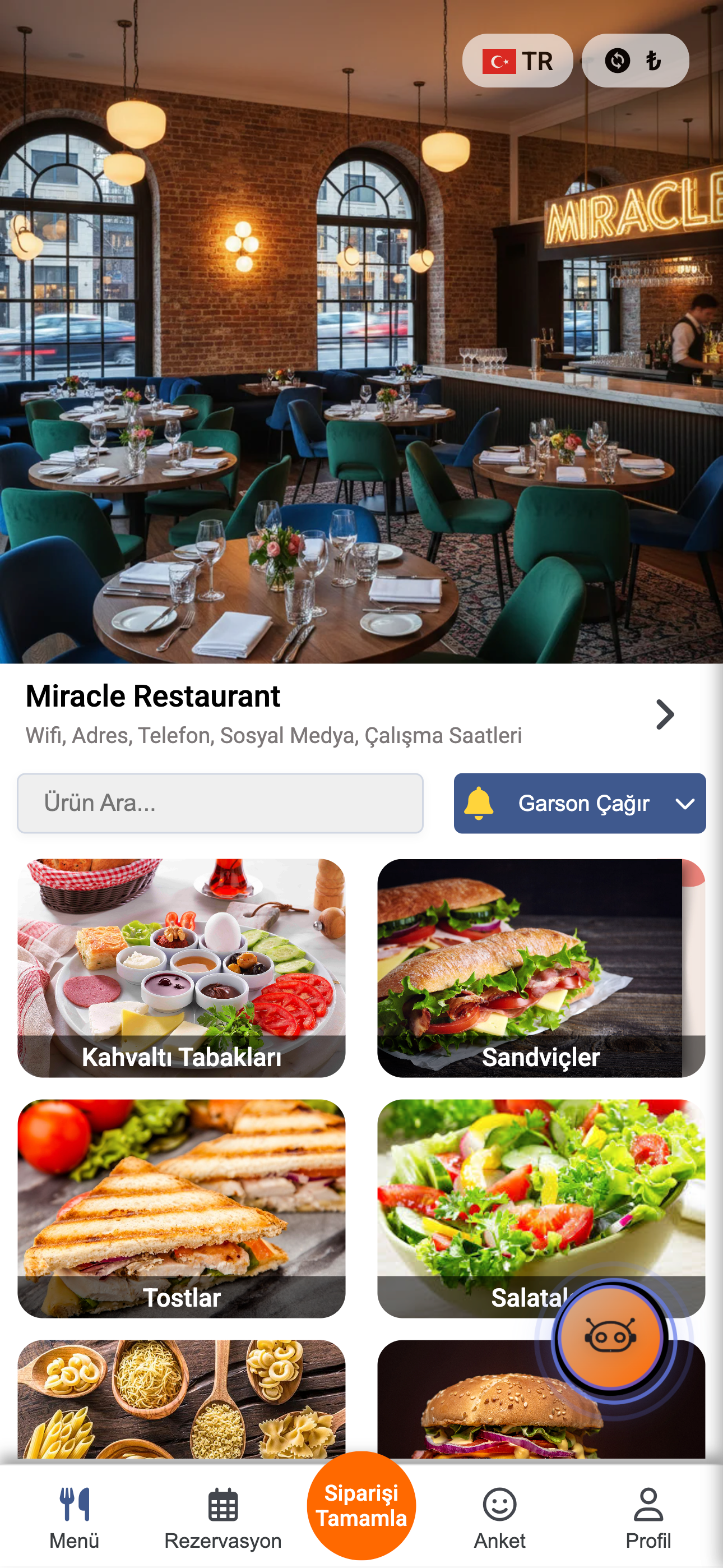
Task: Open the Sandviçler category
Action: tap(540, 967)
